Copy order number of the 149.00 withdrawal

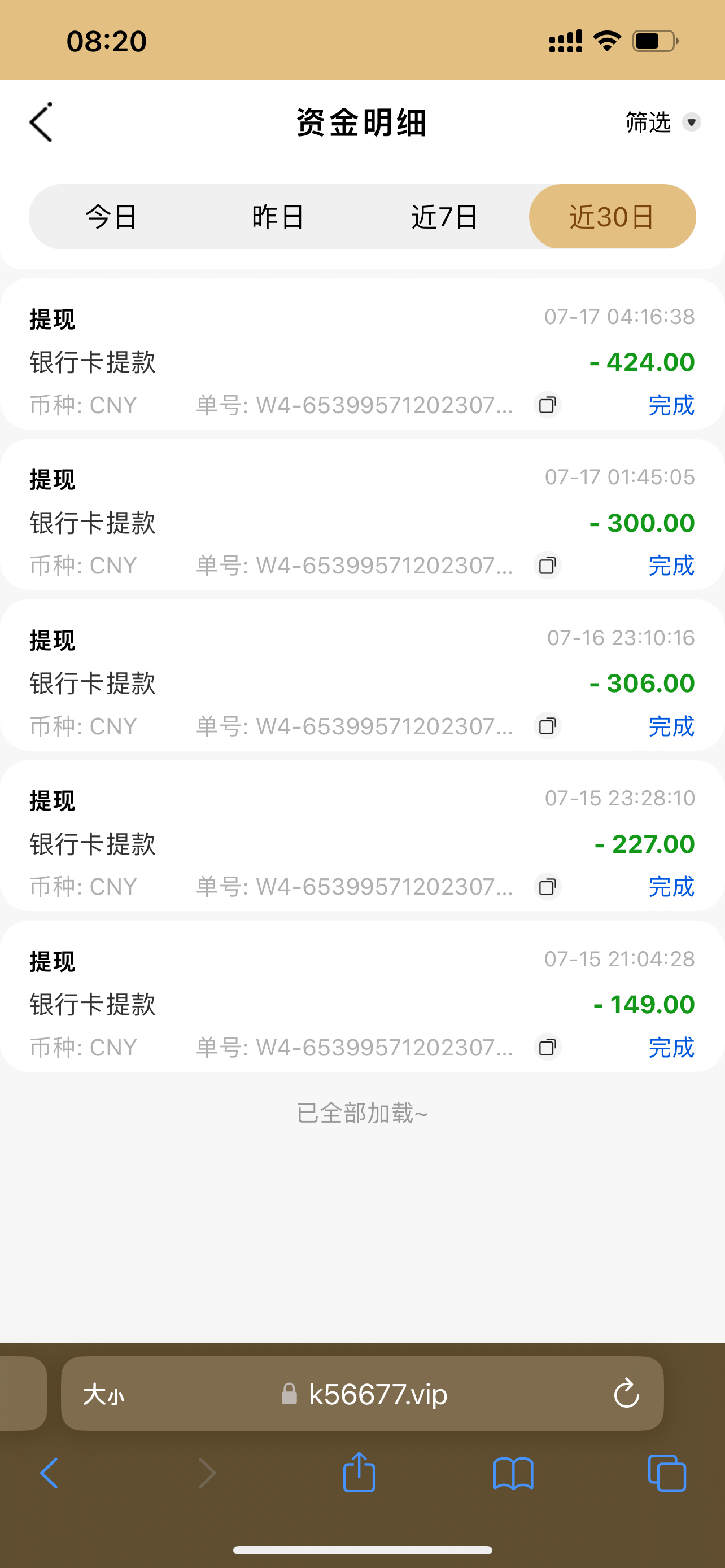tap(547, 1048)
